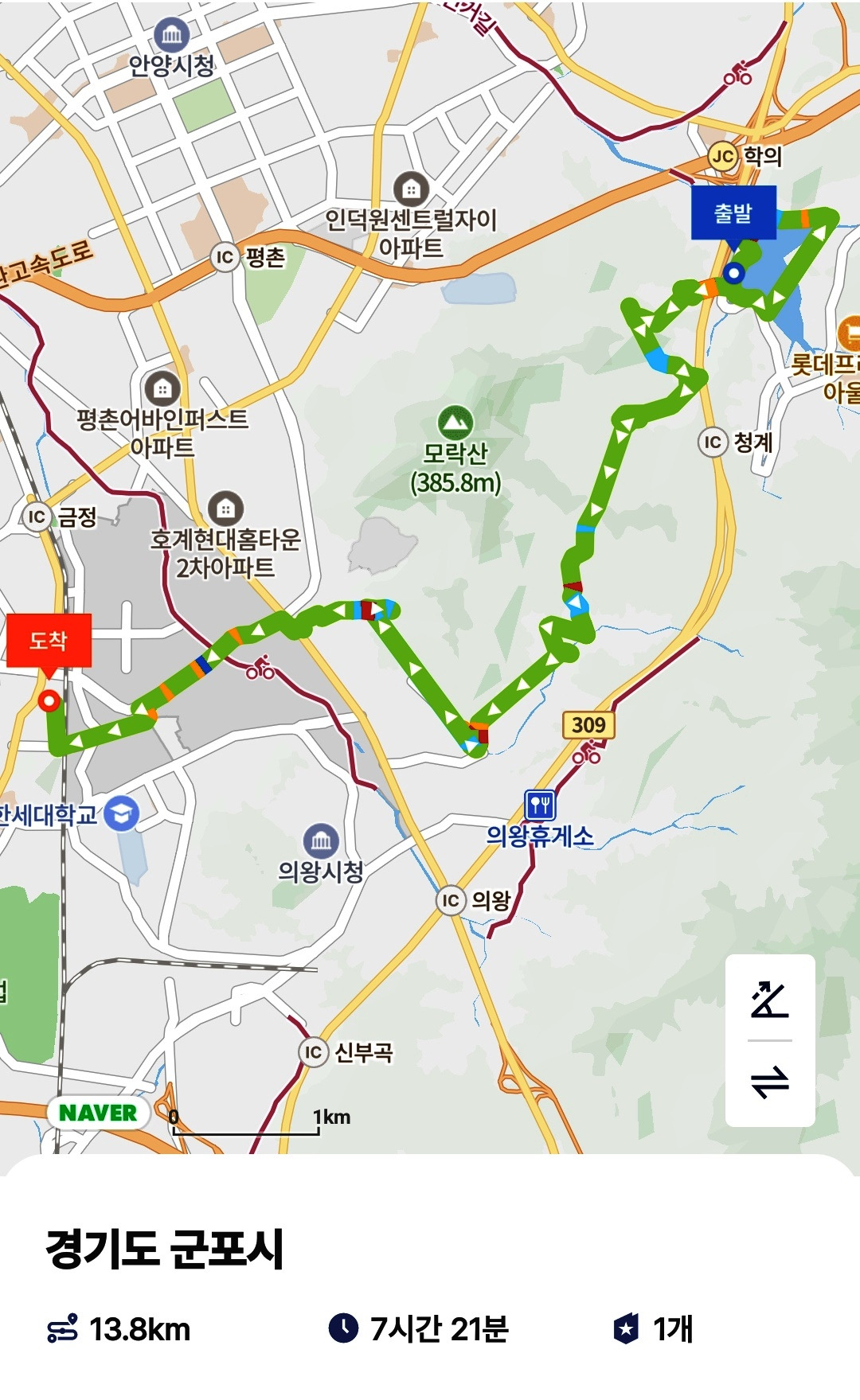Open the 모락산 mountain marker
Image resolution: width=860 pixels, height=1400 pixels.
pos(455,423)
